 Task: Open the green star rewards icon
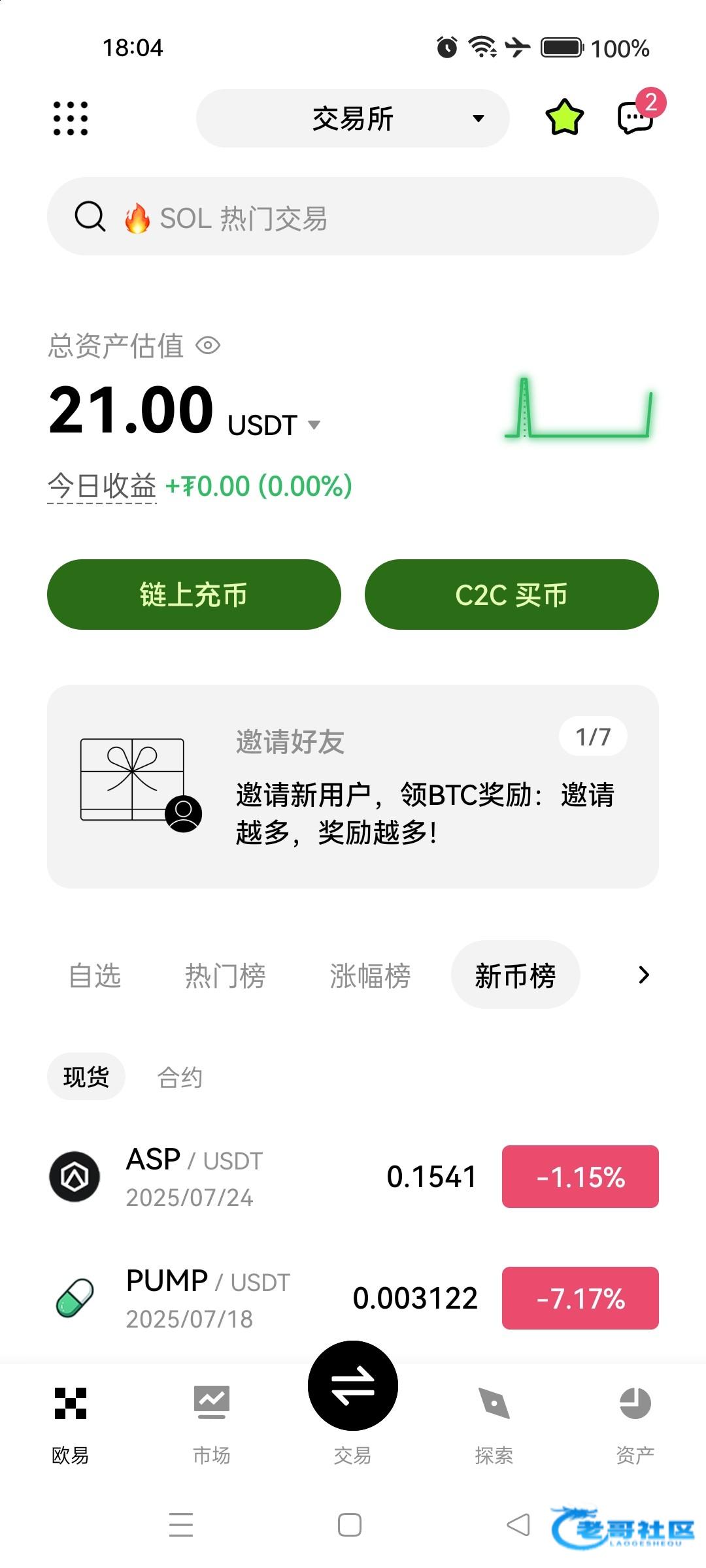point(564,118)
